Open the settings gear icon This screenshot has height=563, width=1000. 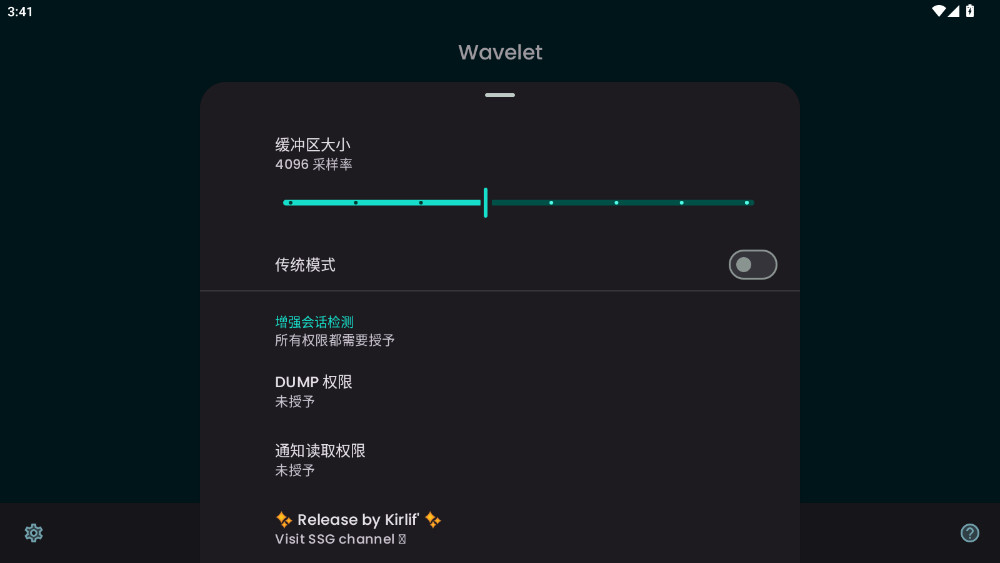point(34,533)
